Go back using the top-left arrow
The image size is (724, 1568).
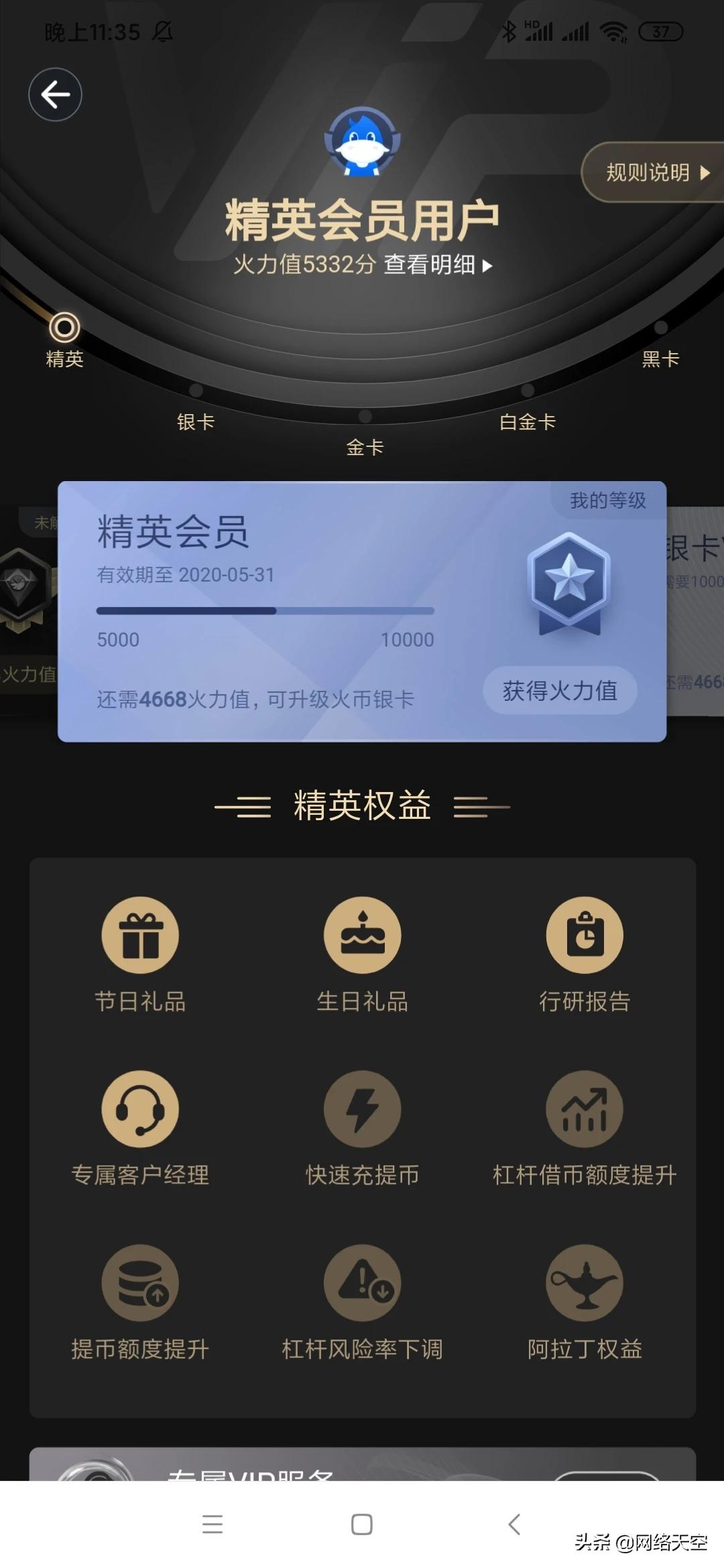[x=55, y=94]
